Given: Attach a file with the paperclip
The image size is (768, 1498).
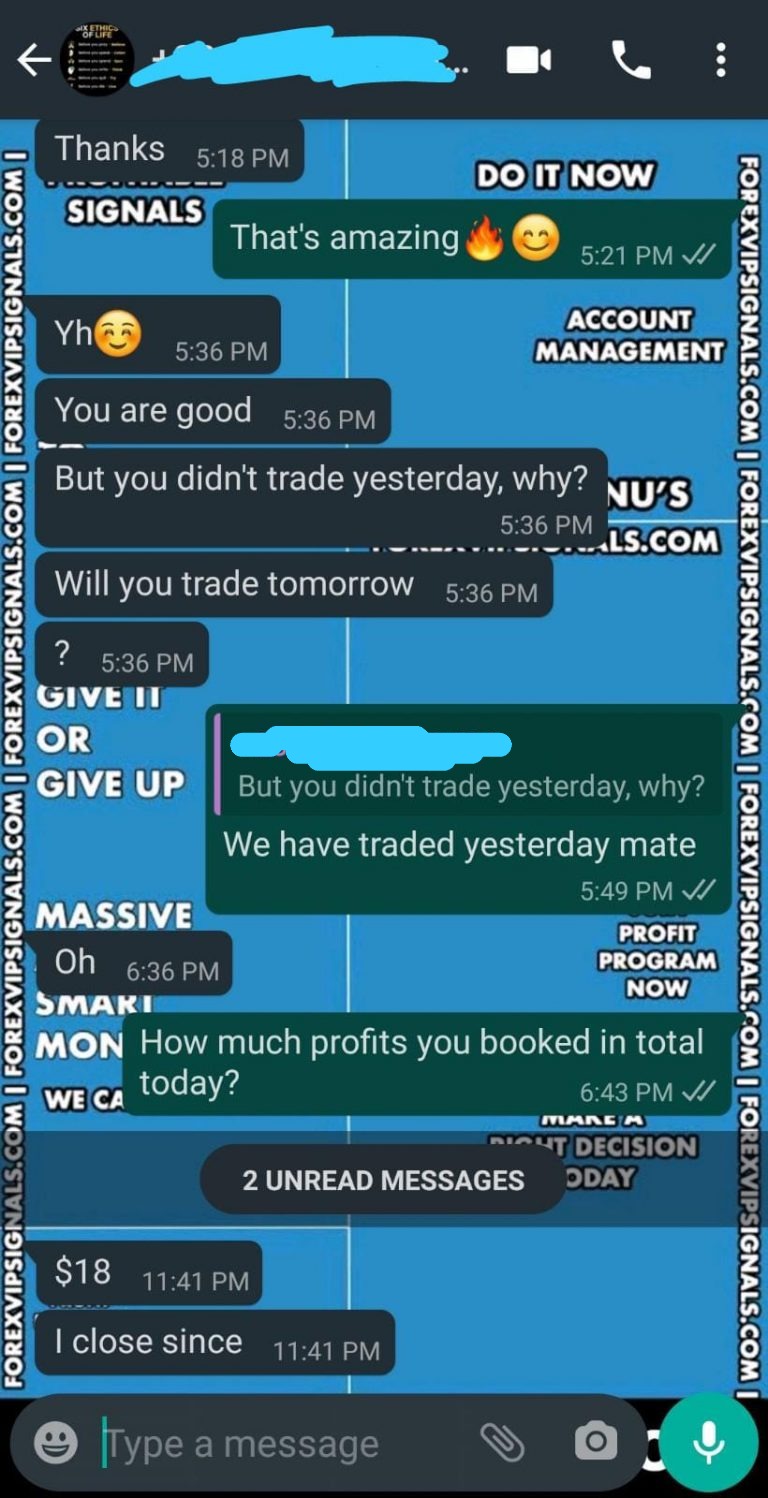Looking at the screenshot, I should pyautogui.click(x=502, y=1442).
